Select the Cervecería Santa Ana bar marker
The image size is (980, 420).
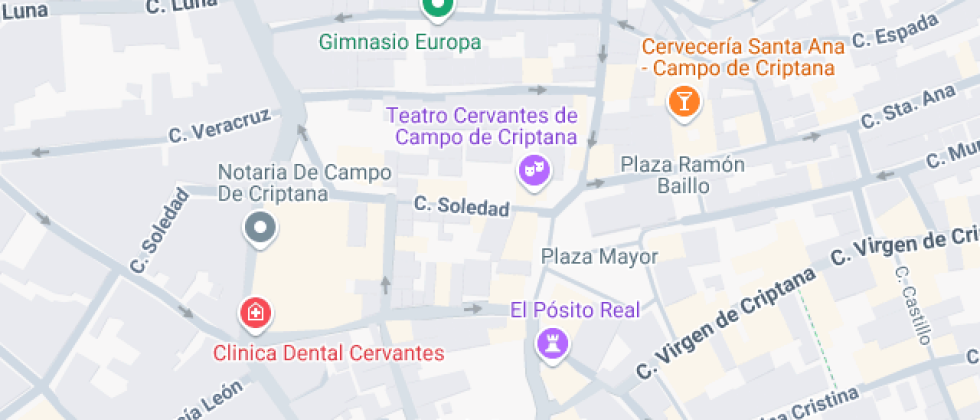pyautogui.click(x=684, y=103)
